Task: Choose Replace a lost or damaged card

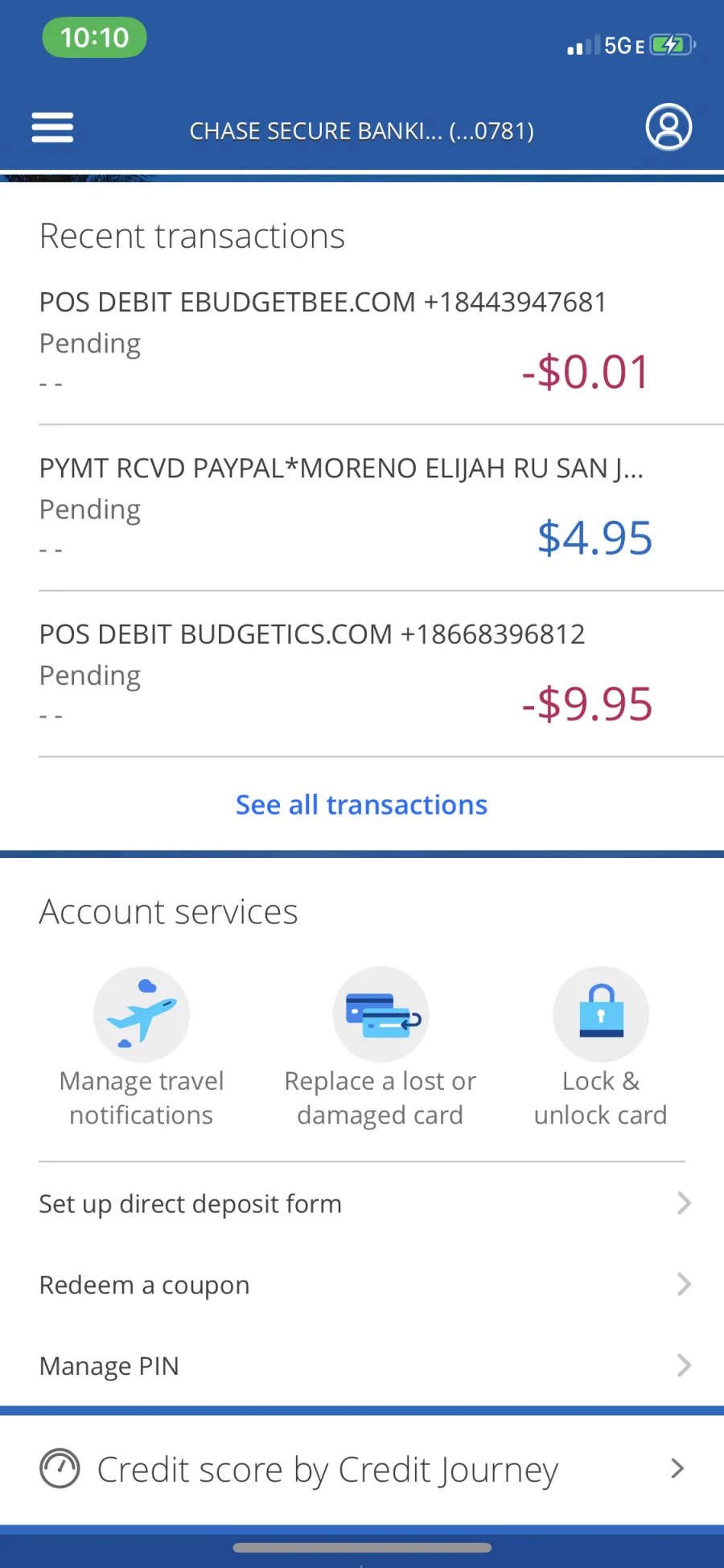Action: pos(381,1048)
